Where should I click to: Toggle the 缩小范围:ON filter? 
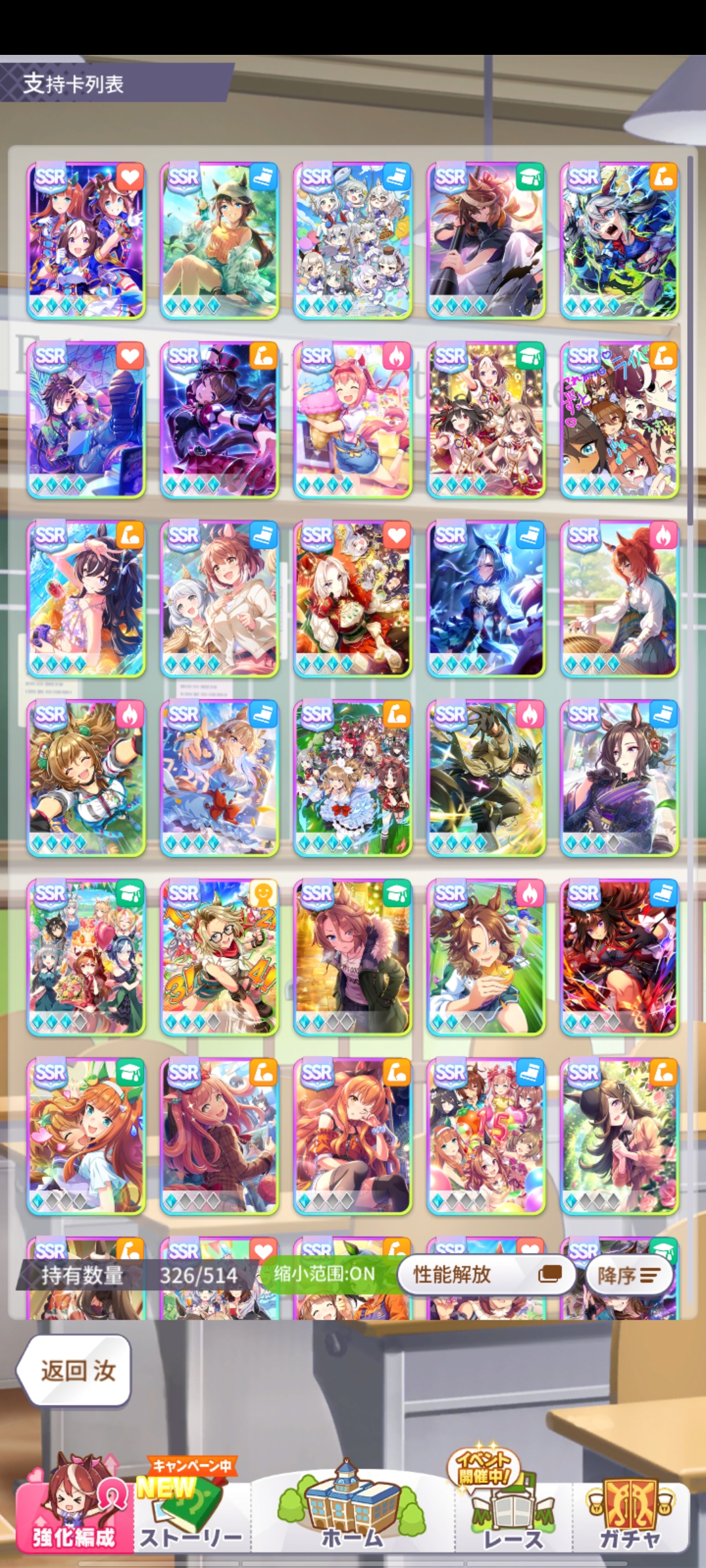(325, 1273)
